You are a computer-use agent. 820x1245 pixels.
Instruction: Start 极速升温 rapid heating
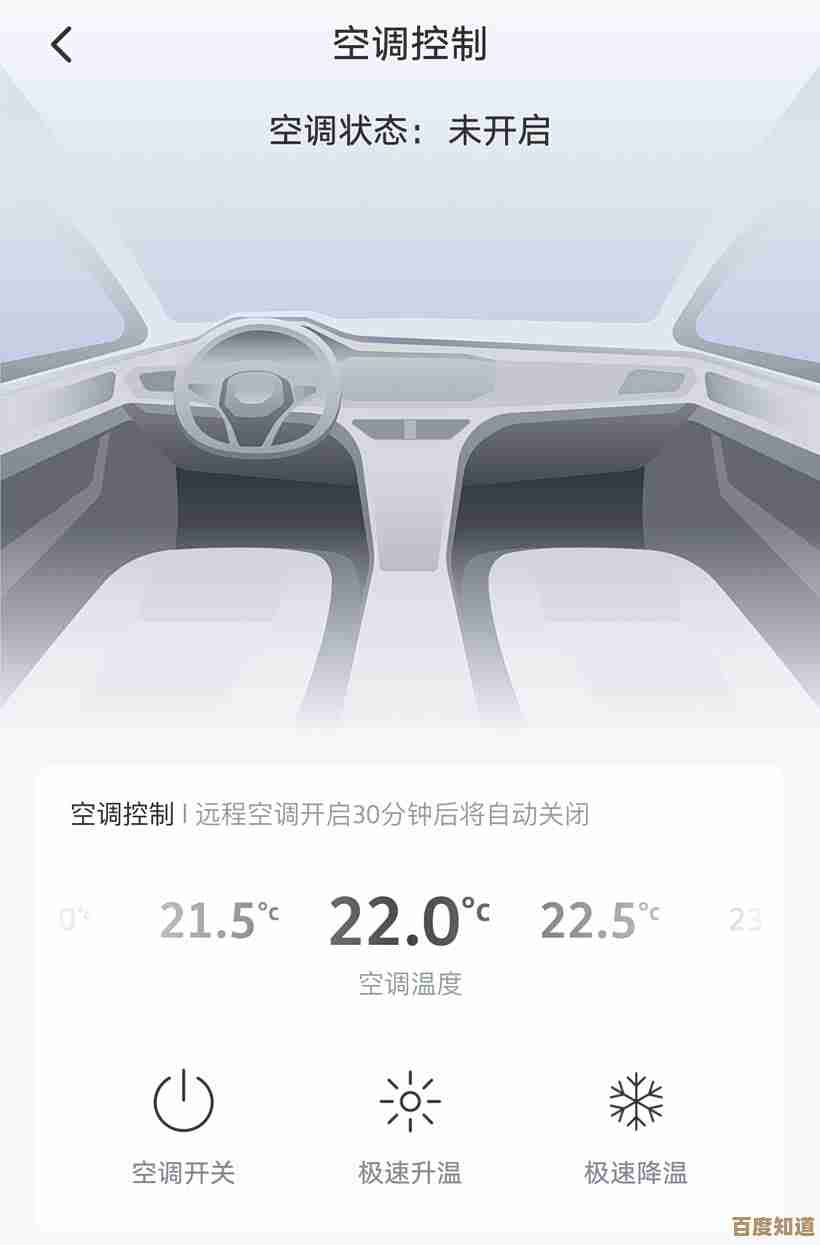pos(410,1103)
